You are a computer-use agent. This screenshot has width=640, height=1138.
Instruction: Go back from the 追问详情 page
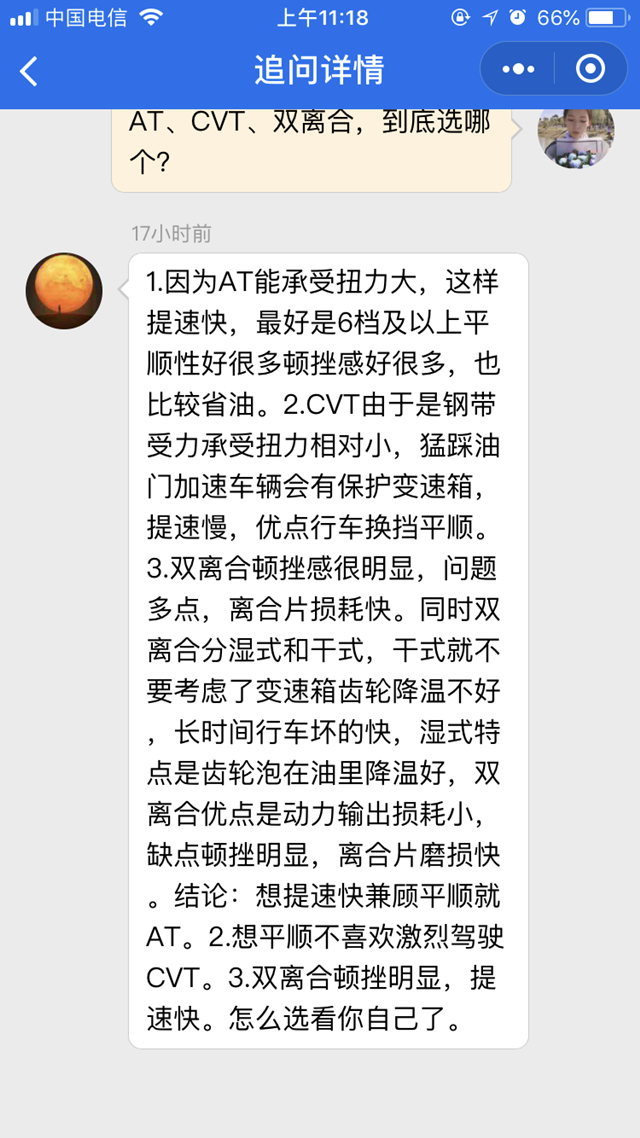pyautogui.click(x=30, y=71)
